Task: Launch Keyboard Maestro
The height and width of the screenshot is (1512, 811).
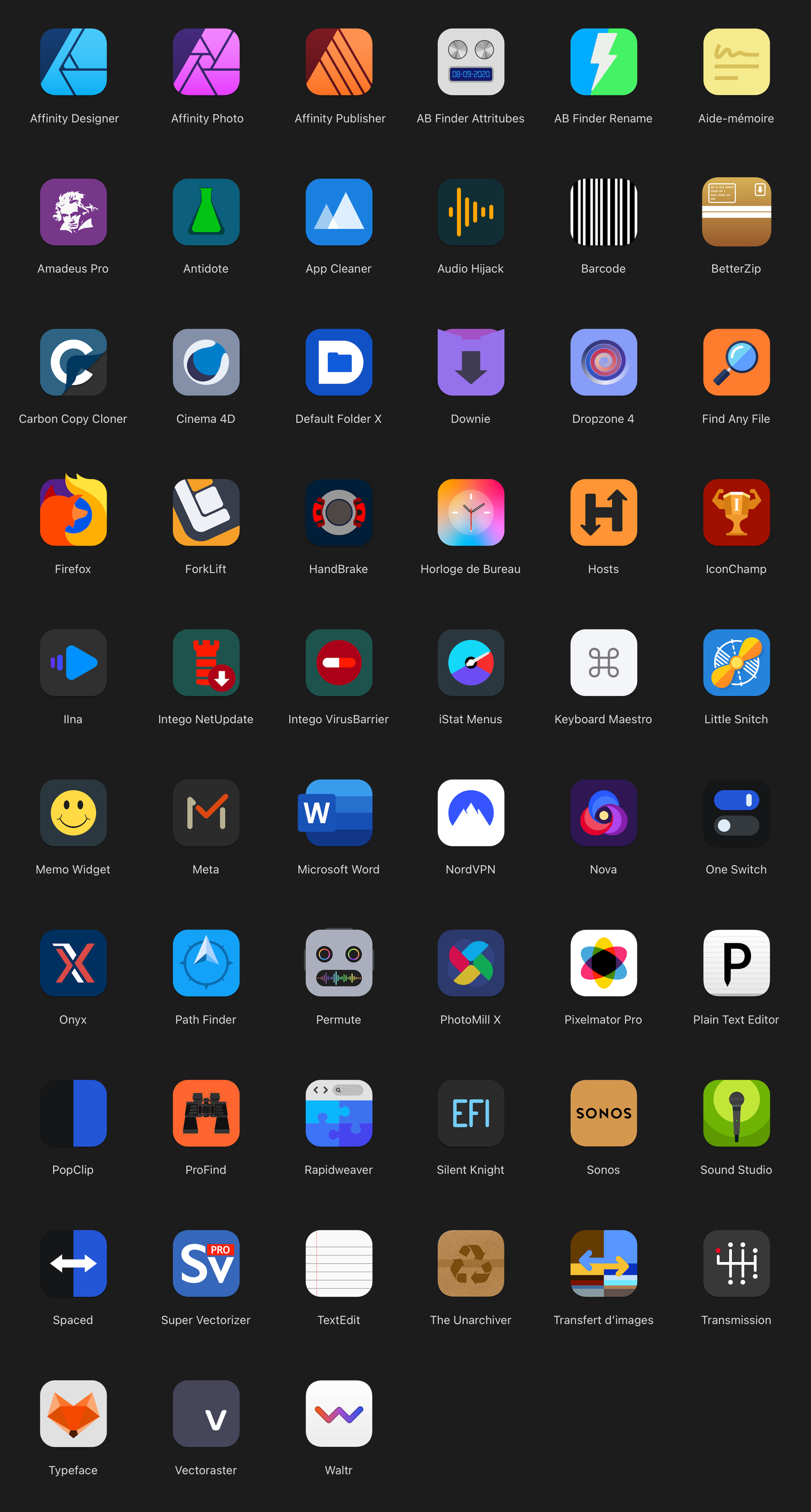Action: pos(604,663)
